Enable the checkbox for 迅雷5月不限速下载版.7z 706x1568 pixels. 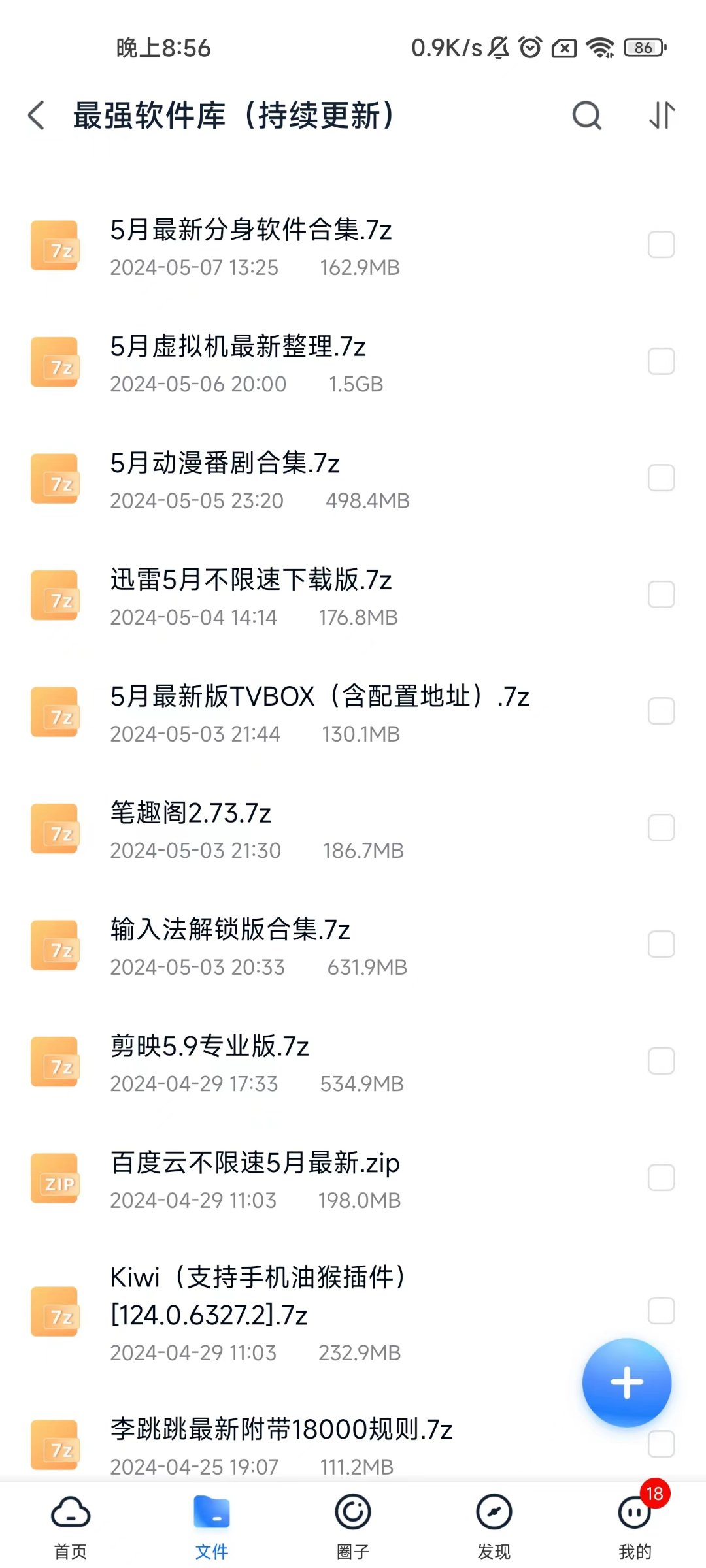(661, 595)
